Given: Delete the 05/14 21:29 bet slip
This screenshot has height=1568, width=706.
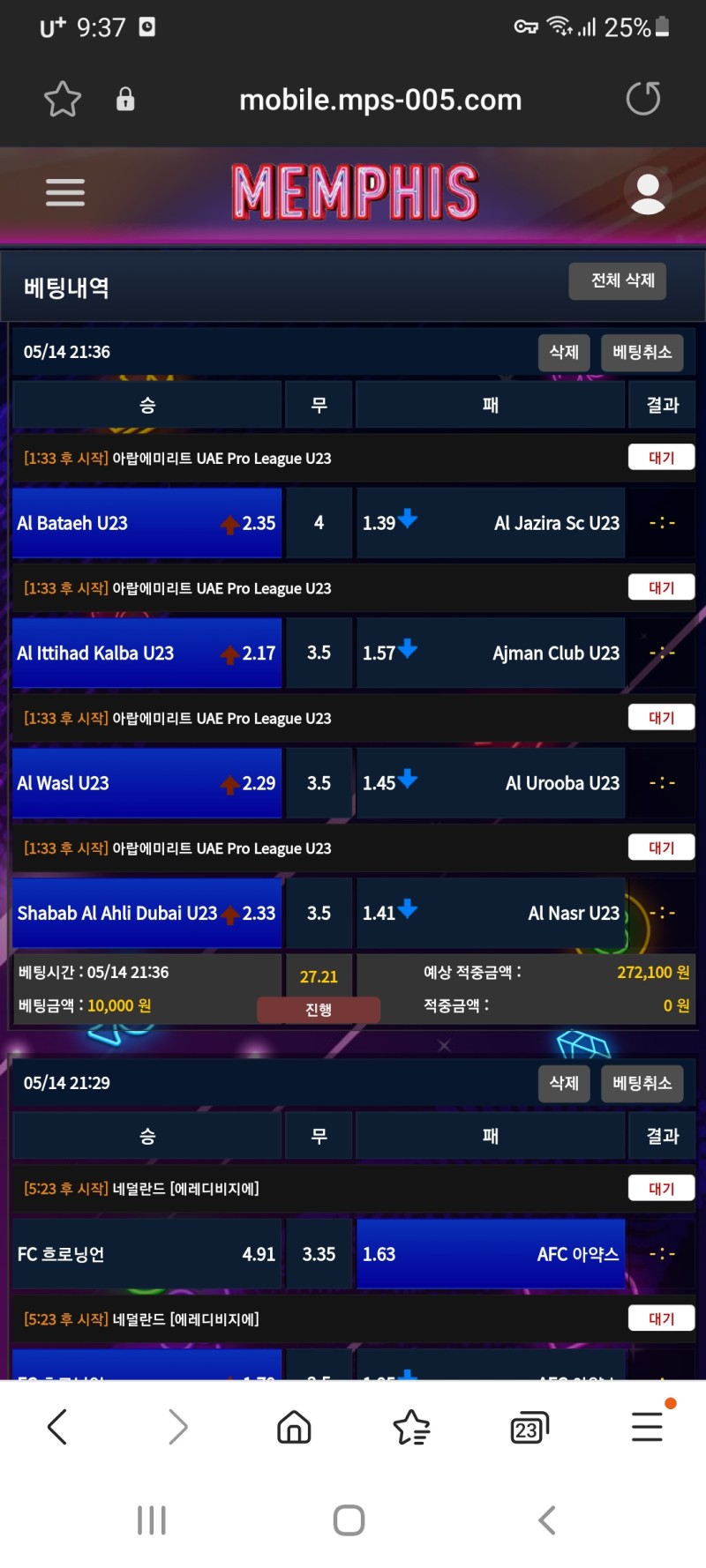Looking at the screenshot, I should (x=564, y=1084).
